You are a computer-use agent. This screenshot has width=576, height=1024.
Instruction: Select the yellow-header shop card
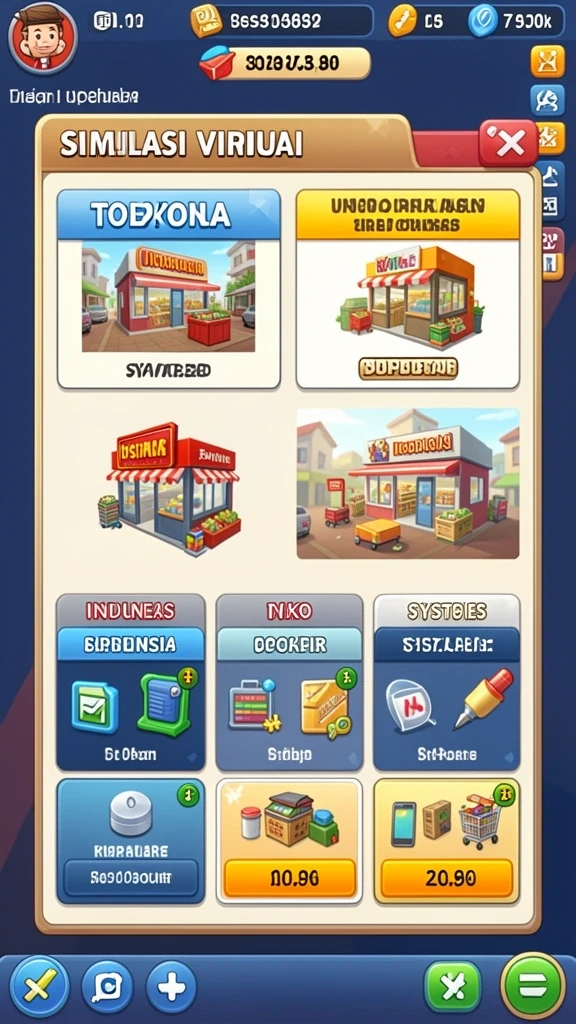[x=408, y=289]
